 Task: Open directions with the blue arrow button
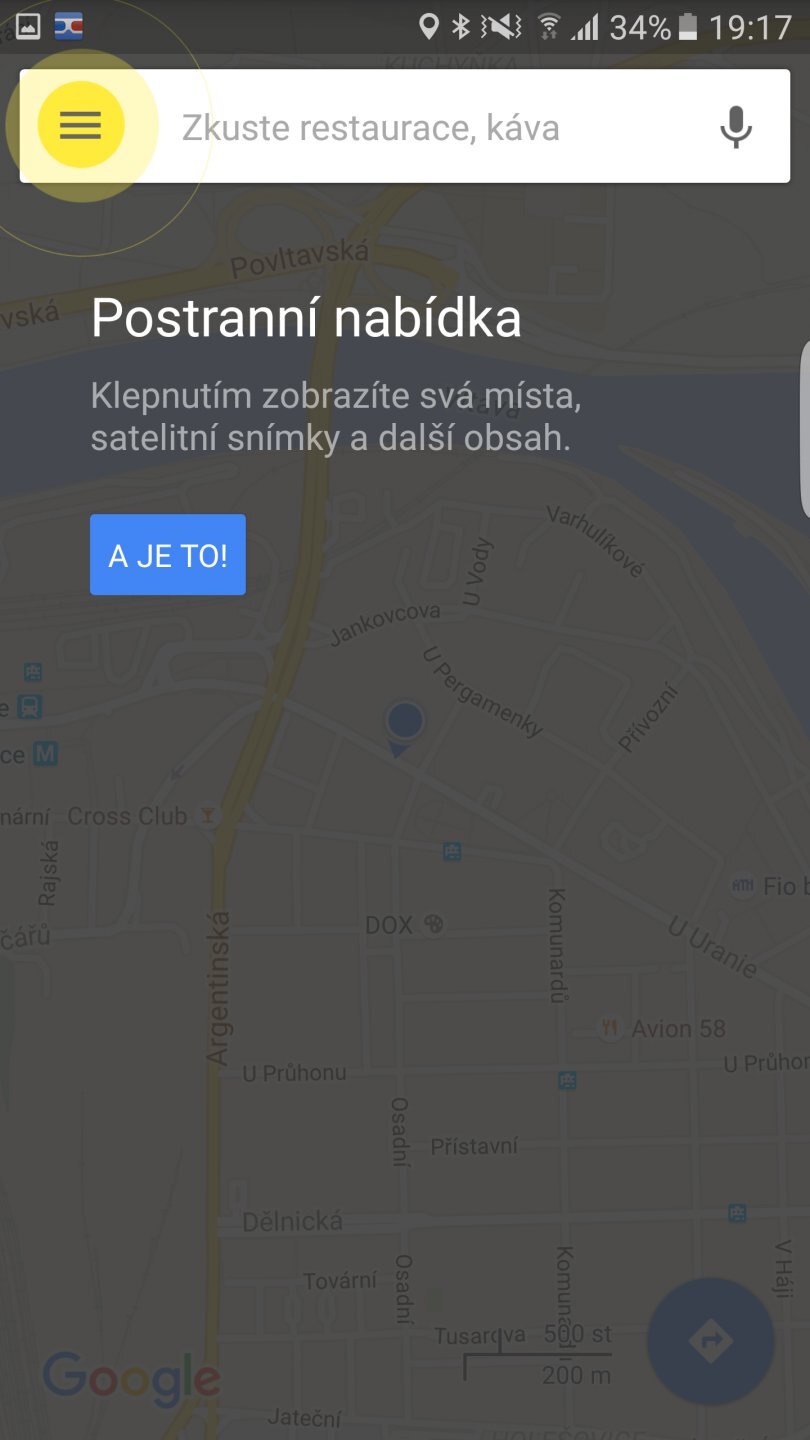(x=710, y=1340)
